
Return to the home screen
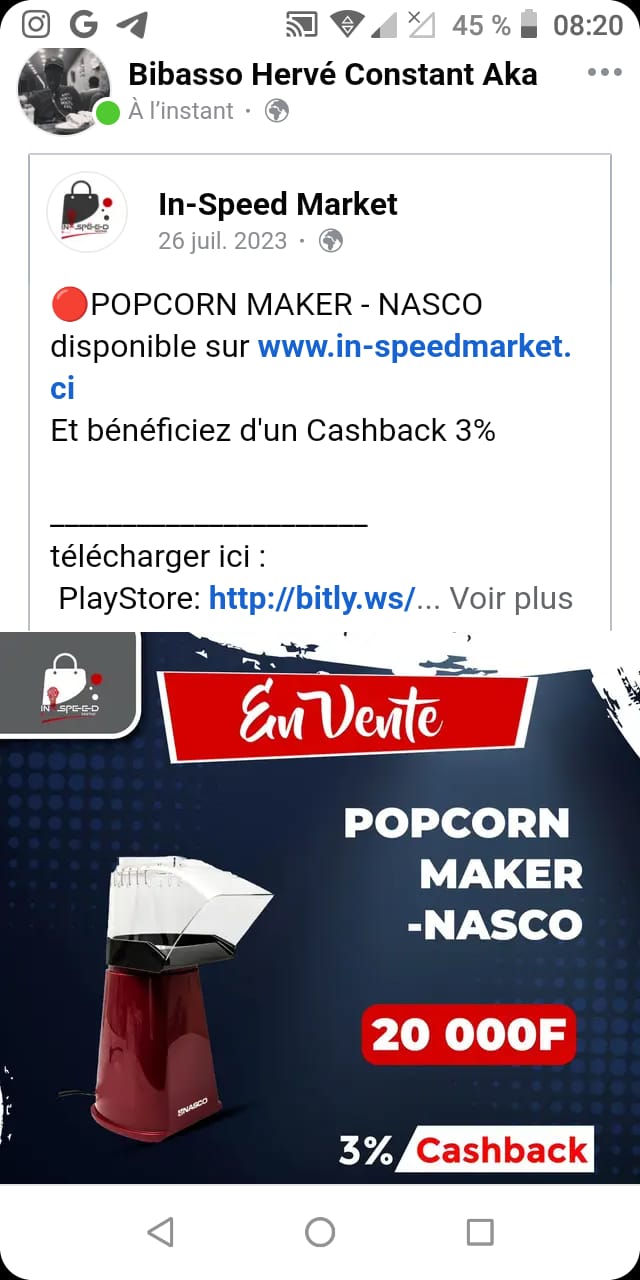(x=320, y=1231)
